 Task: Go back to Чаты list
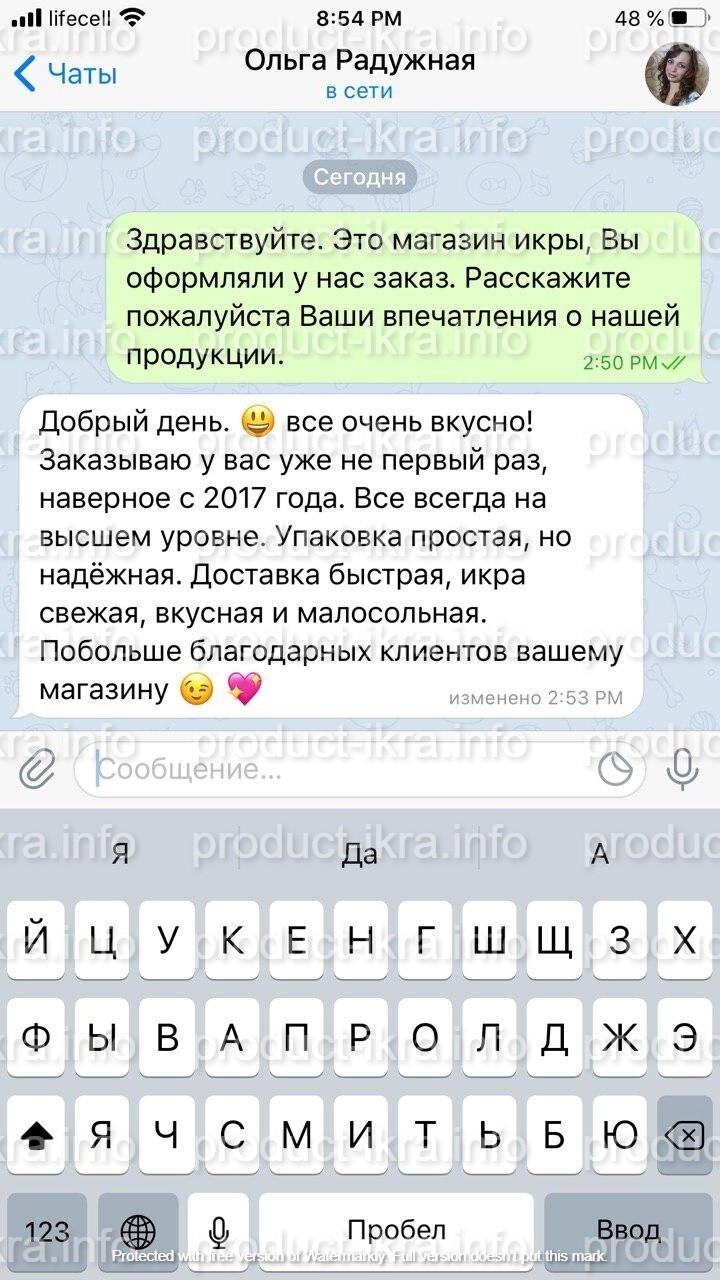66,74
